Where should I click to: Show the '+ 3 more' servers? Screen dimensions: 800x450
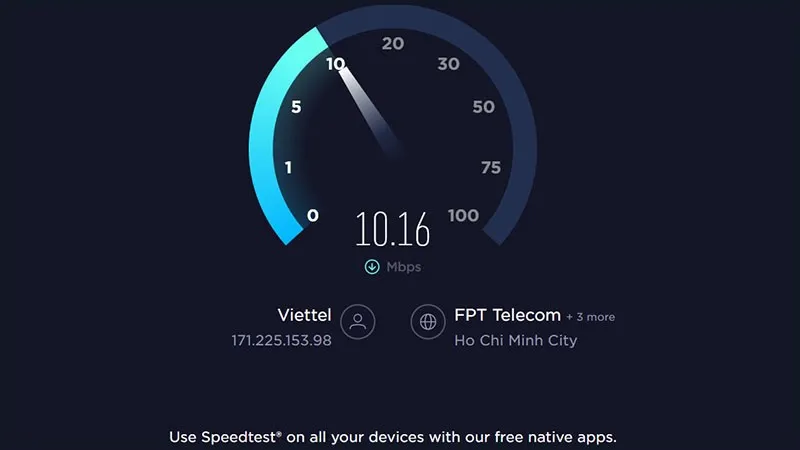[x=591, y=317]
